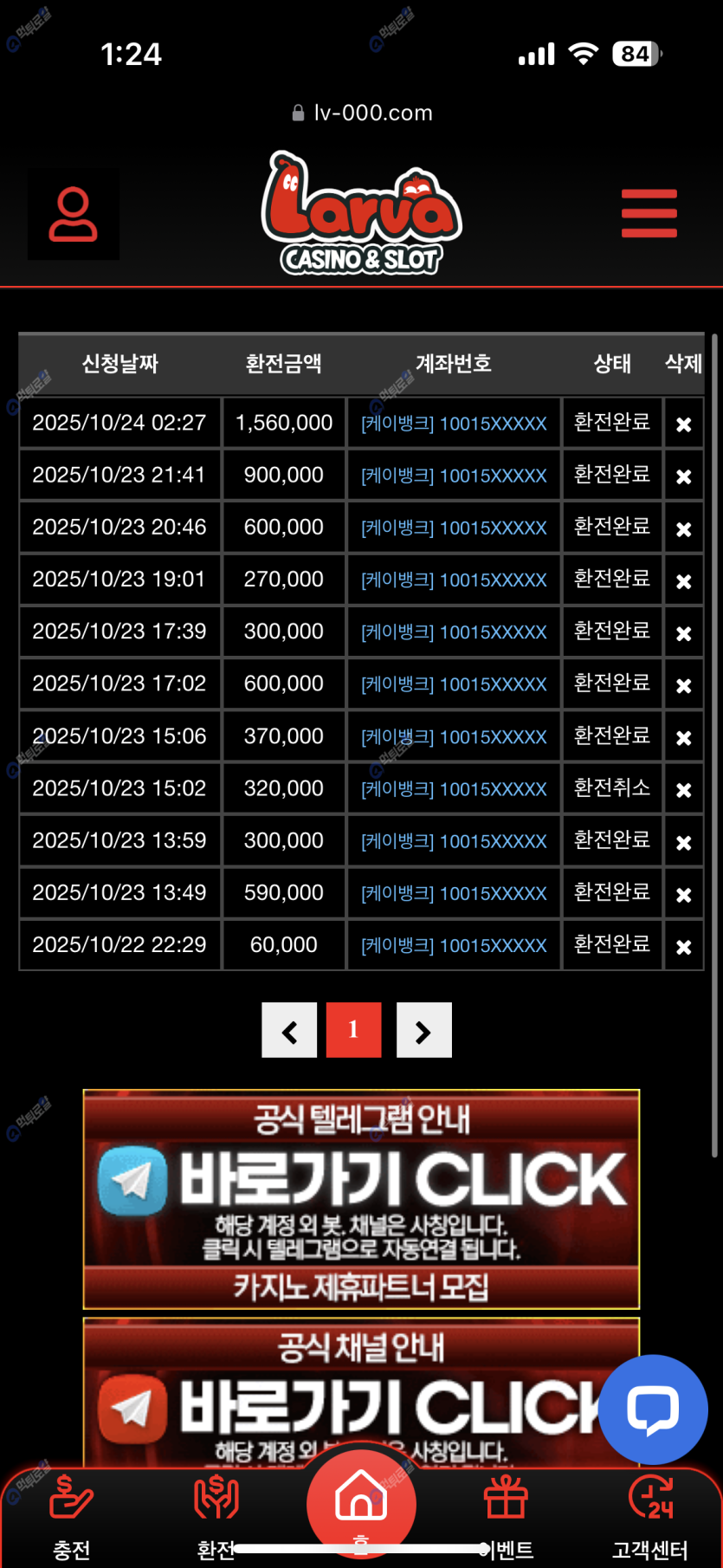723x1568 pixels.
Task: Select page 1 in pagination
Action: tap(353, 1030)
